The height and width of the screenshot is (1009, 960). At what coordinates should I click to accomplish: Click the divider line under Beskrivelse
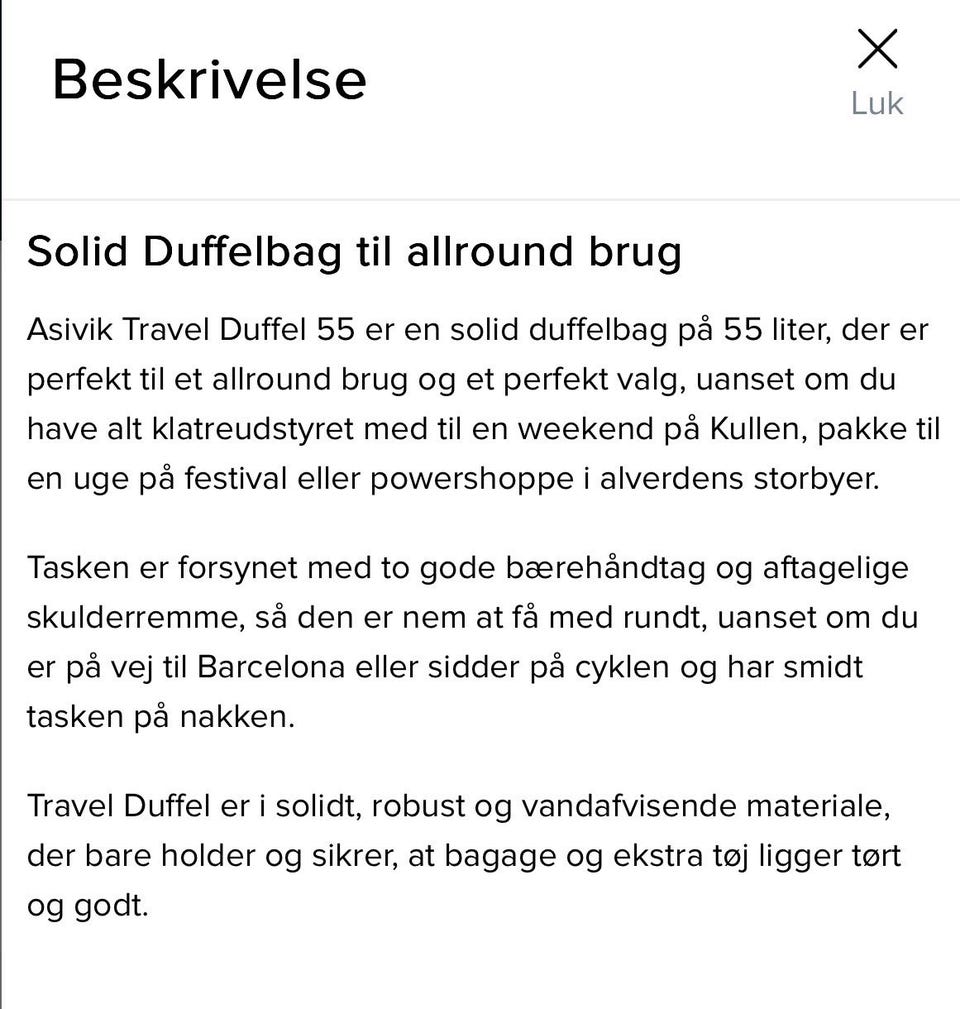(480, 196)
